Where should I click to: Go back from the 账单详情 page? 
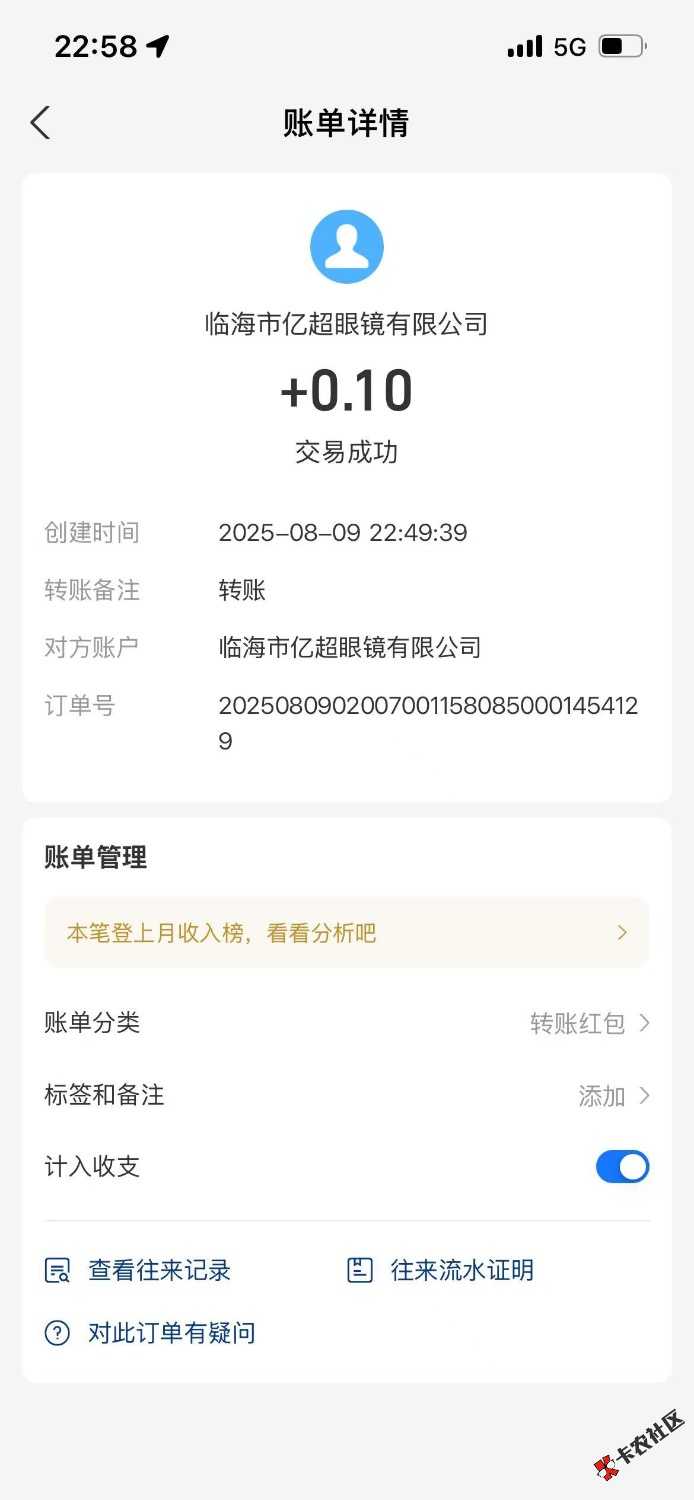tap(40, 123)
